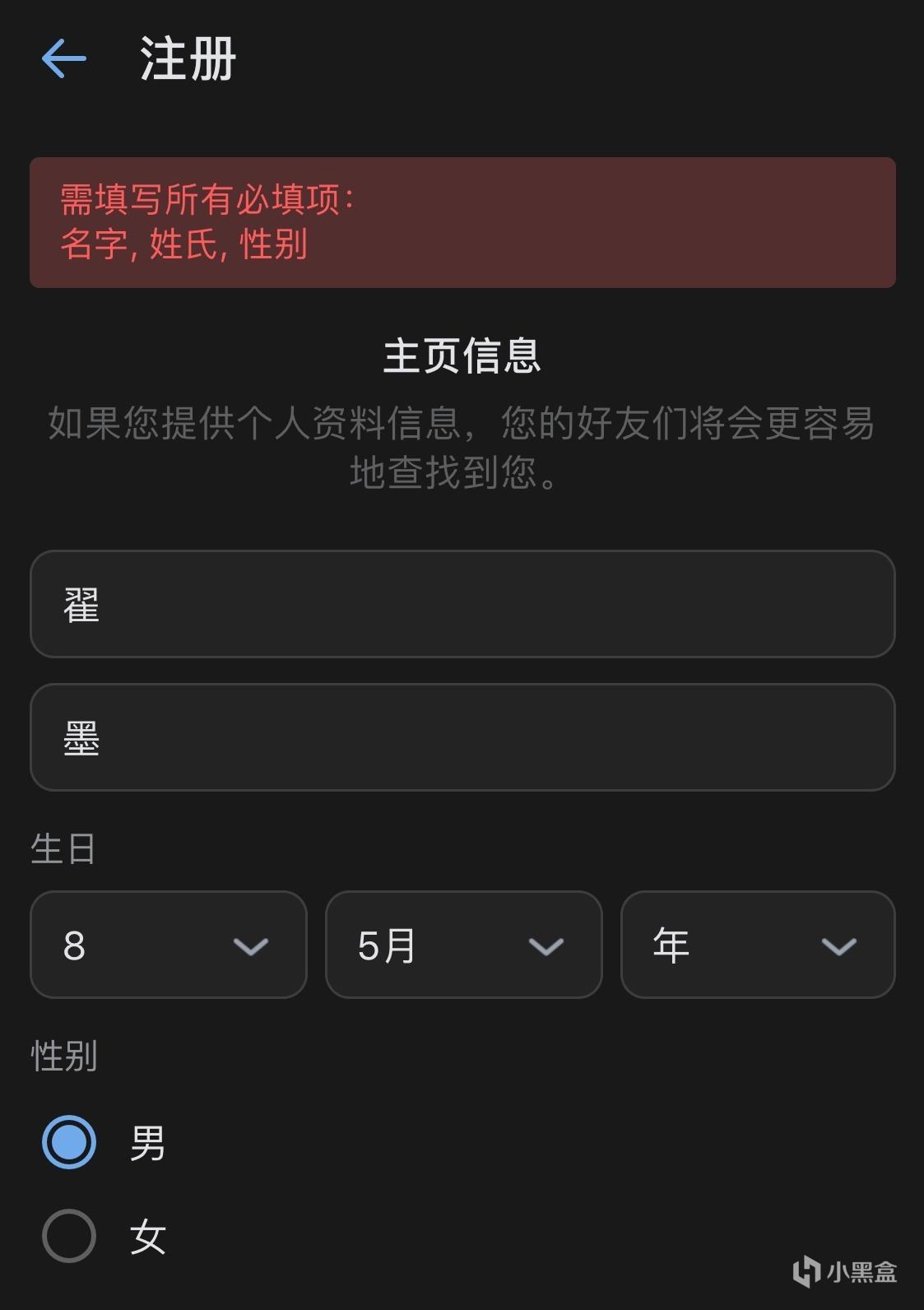Open the birthday day dropdown showing 8
This screenshot has height=1310, width=924.
168,945
